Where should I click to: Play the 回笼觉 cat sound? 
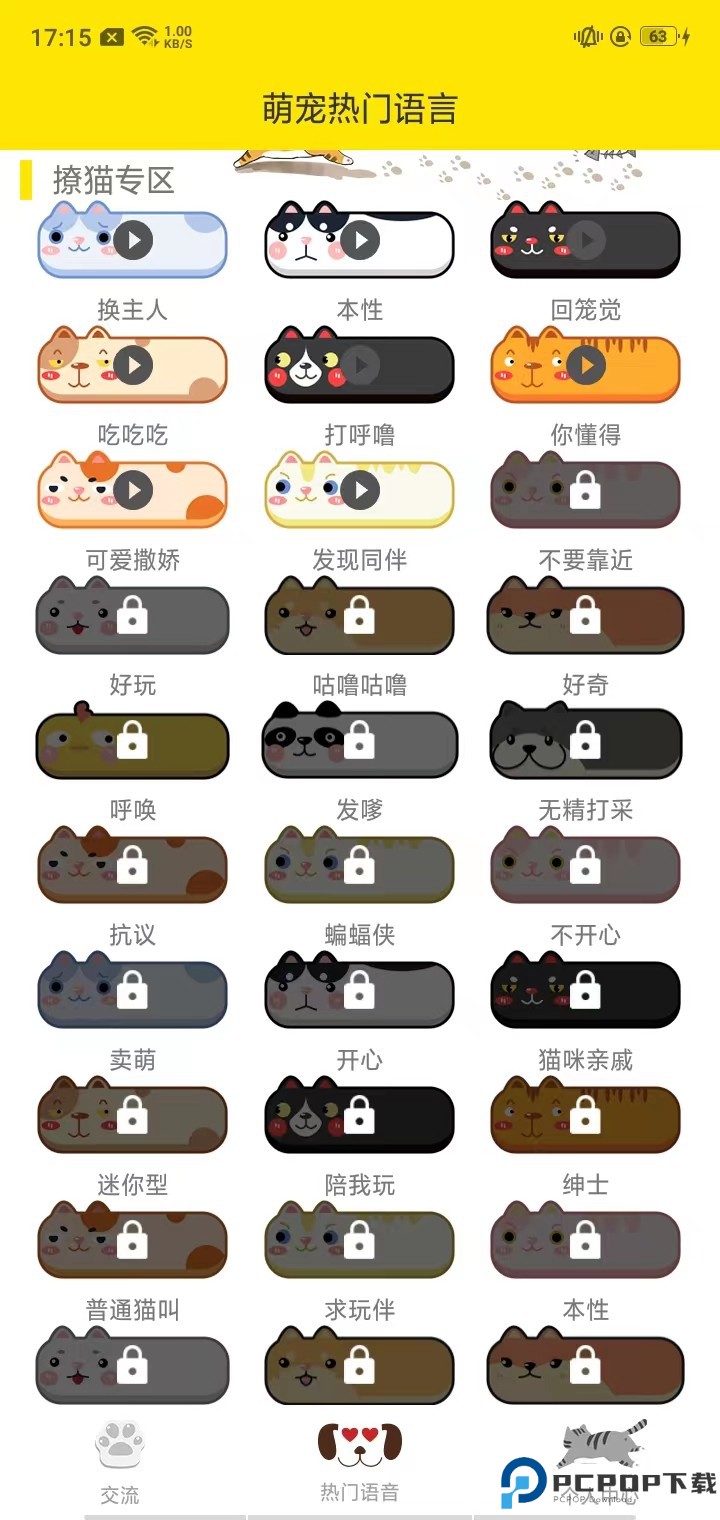tap(587, 240)
